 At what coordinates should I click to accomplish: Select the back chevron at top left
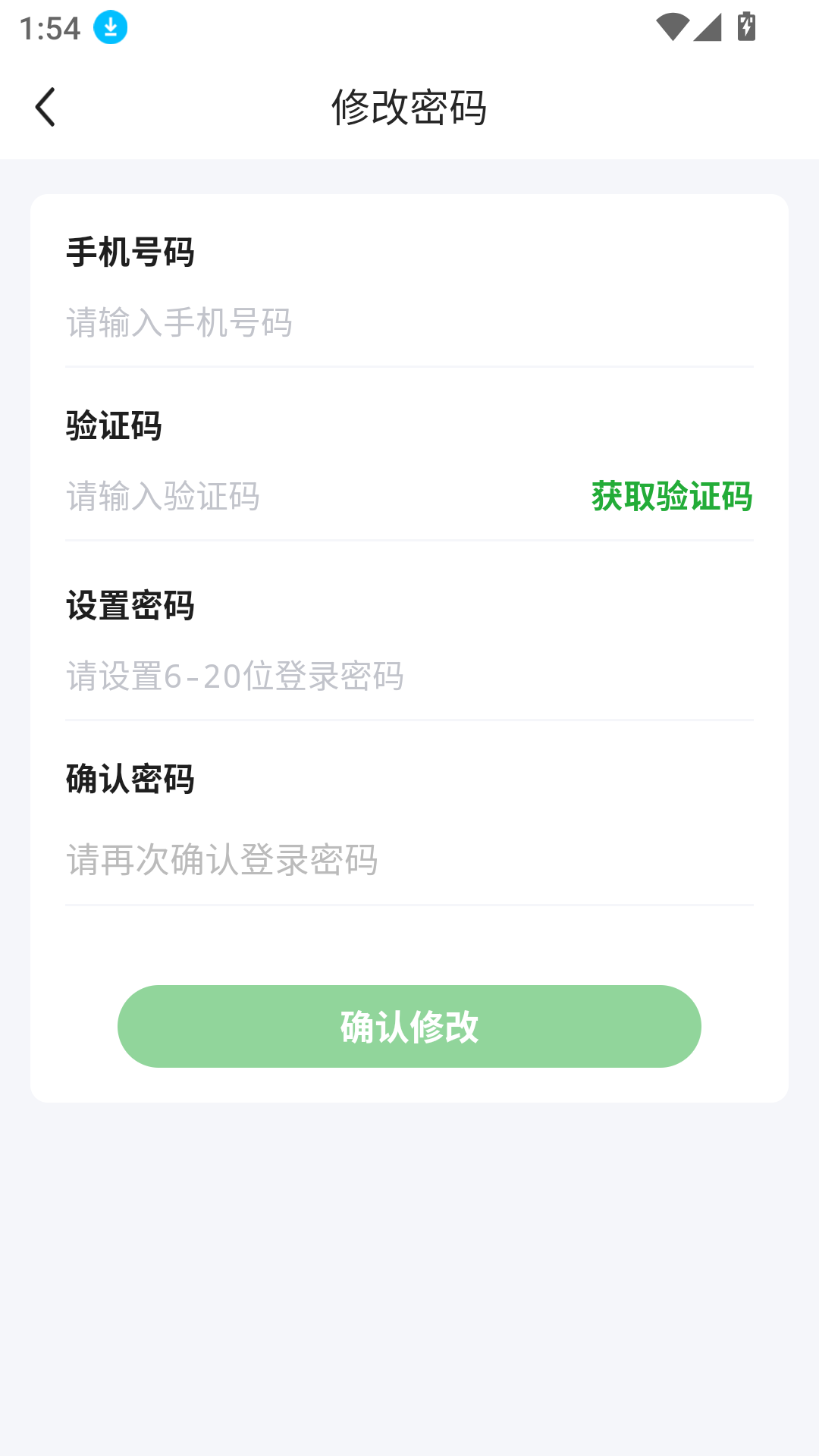[x=47, y=106]
